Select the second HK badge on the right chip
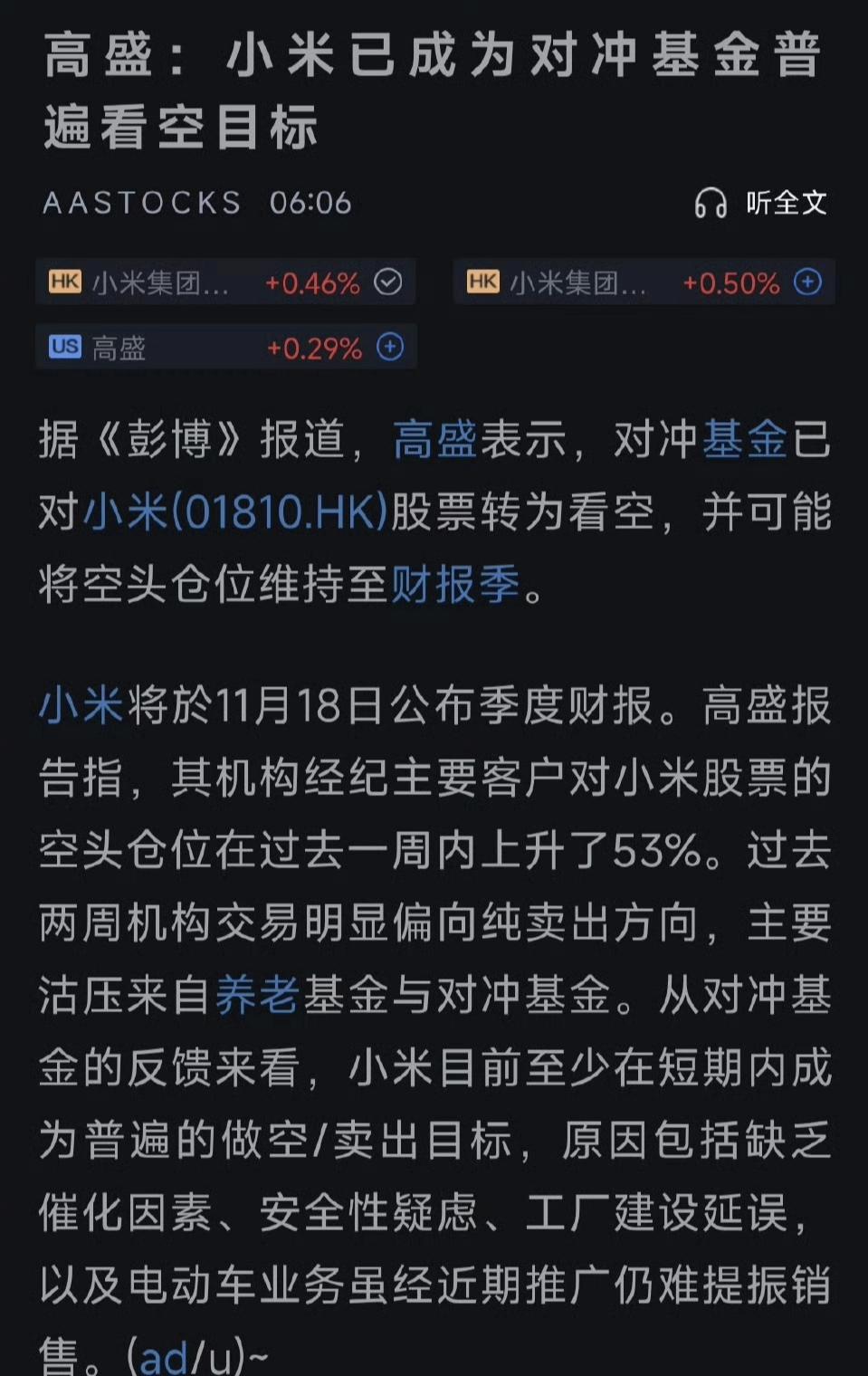This screenshot has height=1376, width=868. pyautogui.click(x=482, y=282)
